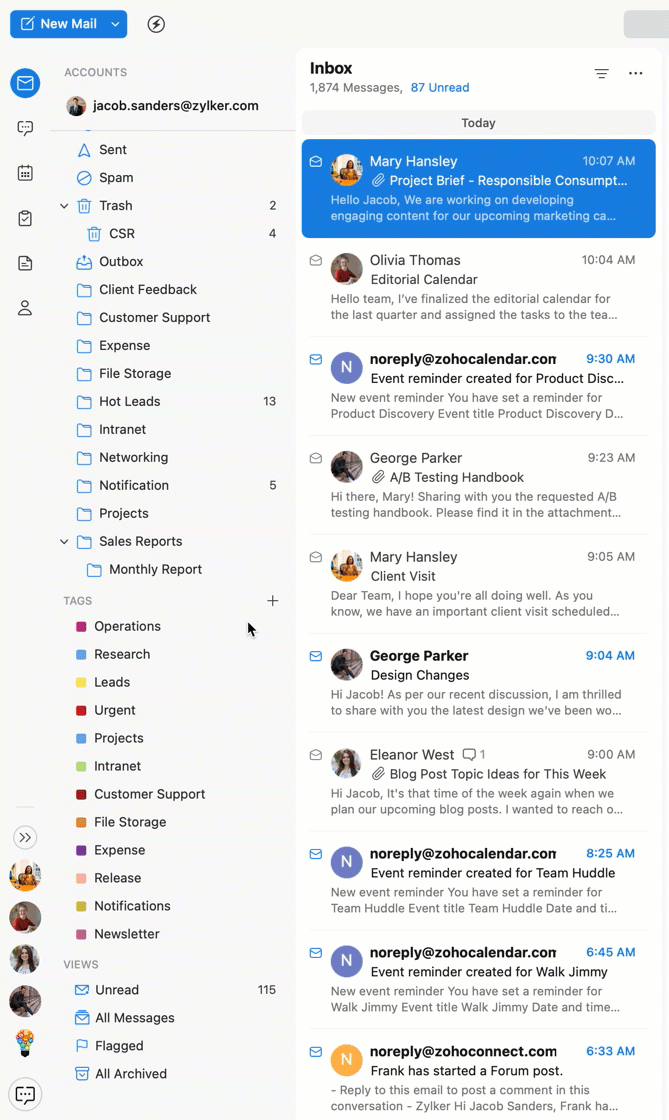The height and width of the screenshot is (1120, 669).
Task: Open the inbox overflow menu
Action: pos(635,74)
